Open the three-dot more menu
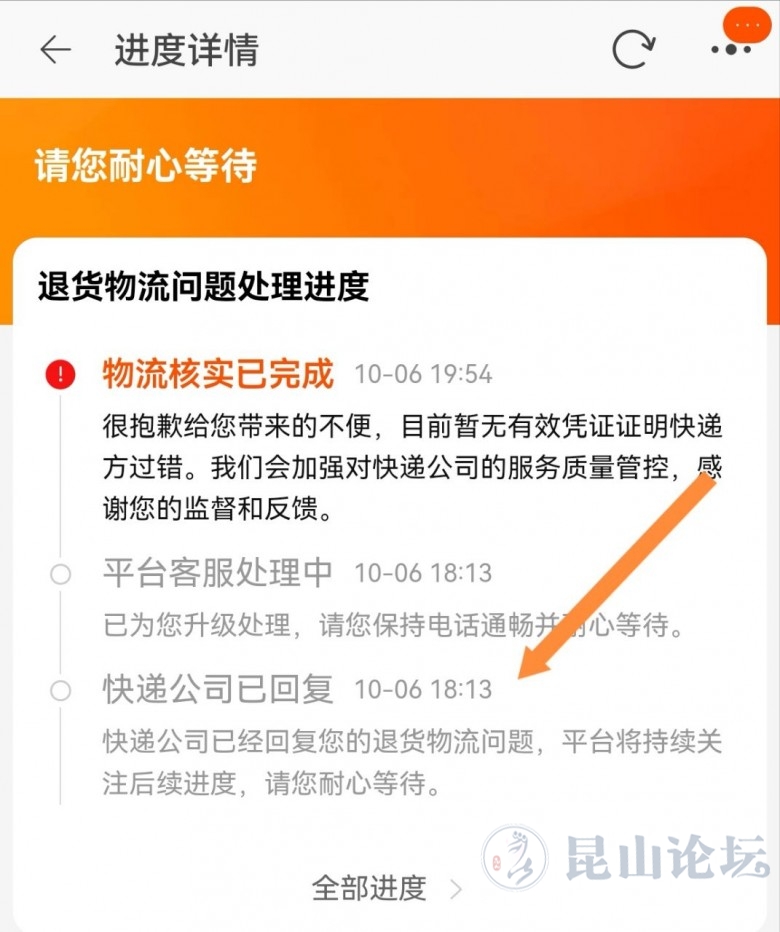 (x=731, y=49)
